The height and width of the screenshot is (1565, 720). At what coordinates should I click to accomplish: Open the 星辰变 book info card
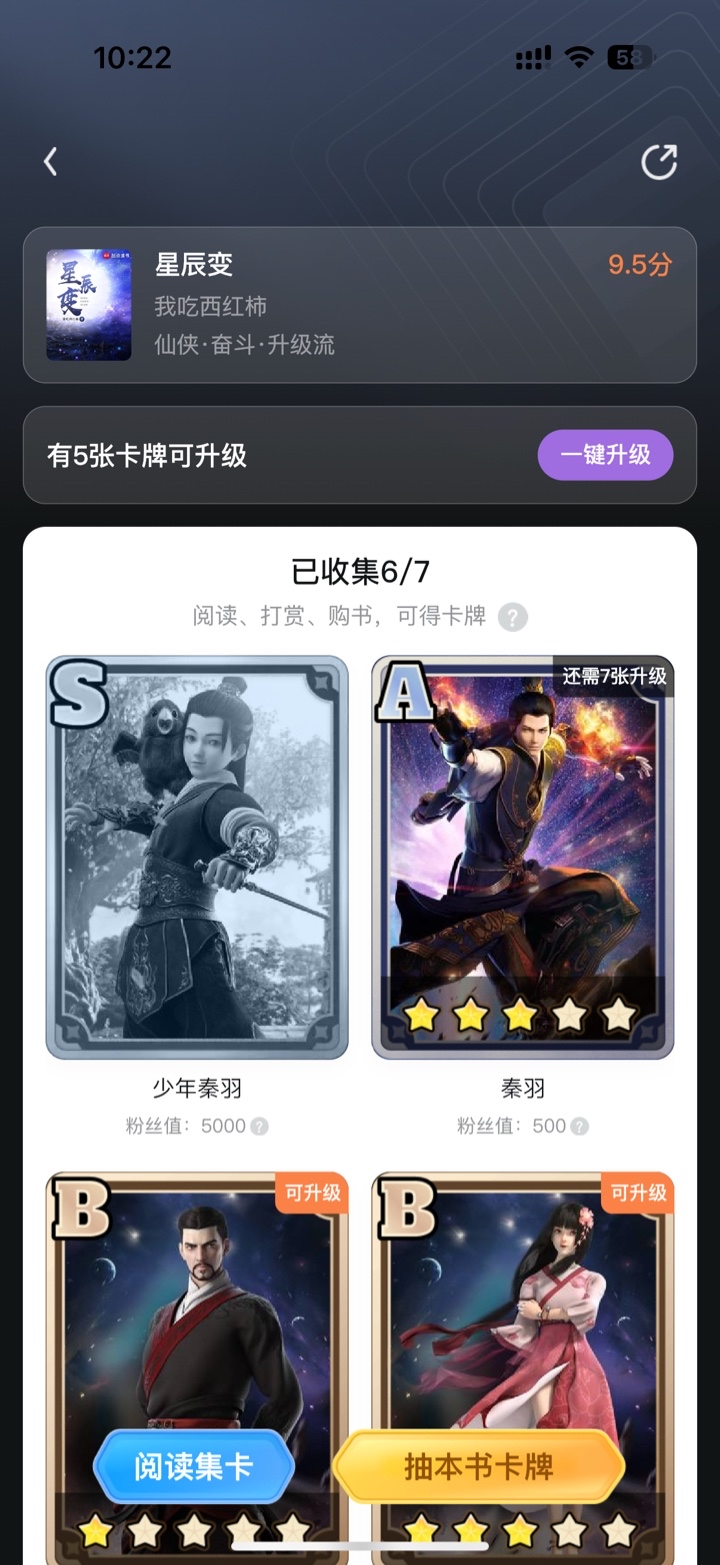click(360, 305)
